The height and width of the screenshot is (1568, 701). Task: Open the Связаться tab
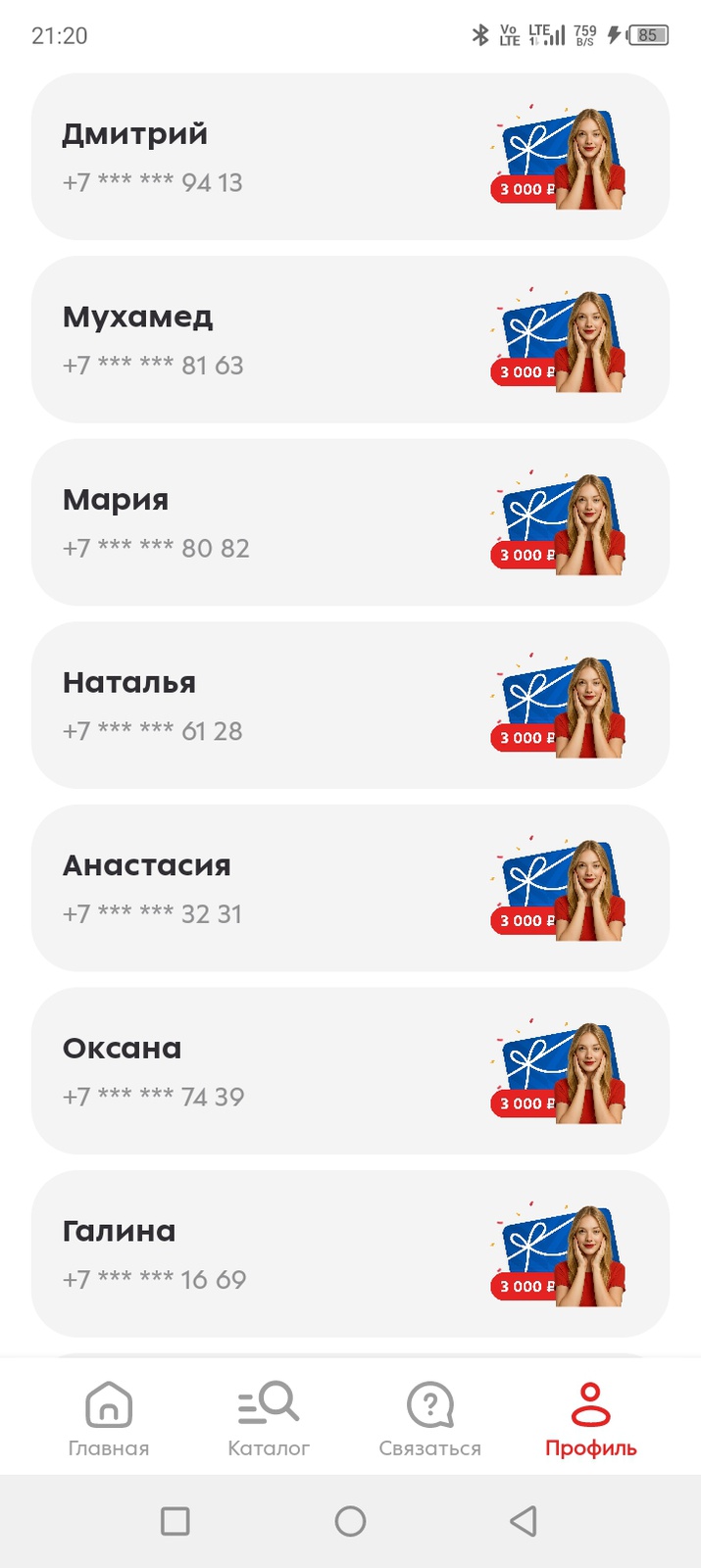(x=429, y=1418)
